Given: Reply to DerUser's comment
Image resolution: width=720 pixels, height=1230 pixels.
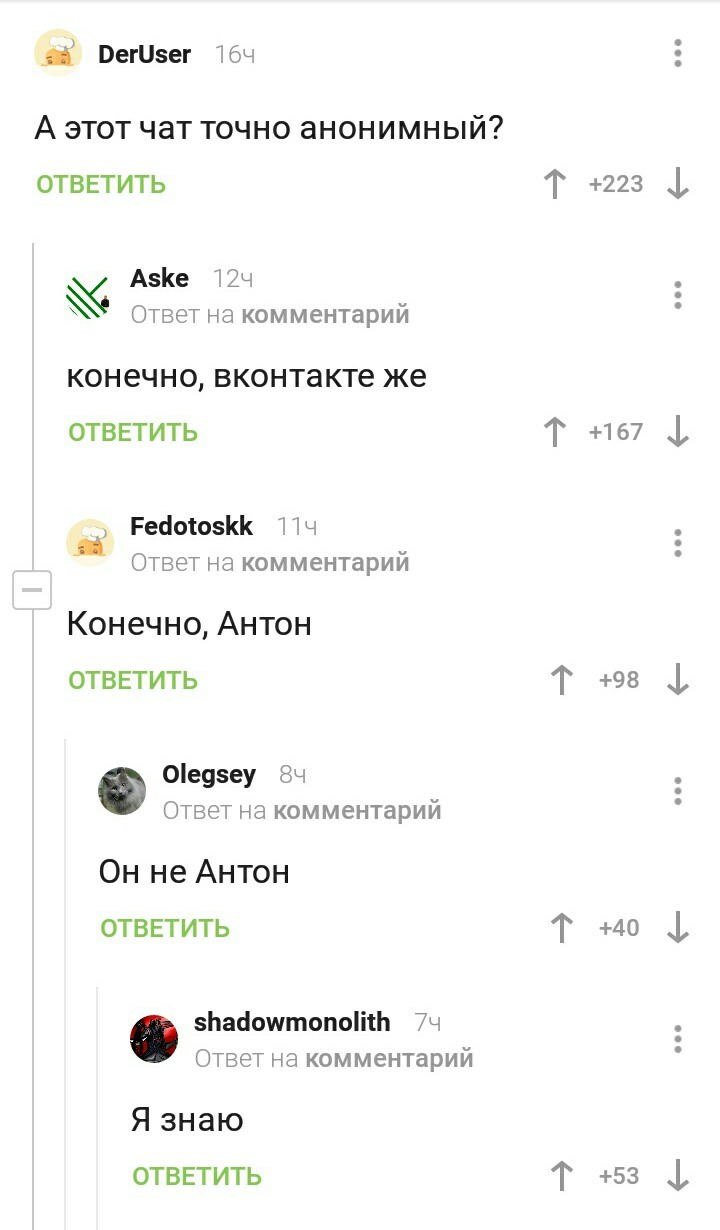Looking at the screenshot, I should coord(101,184).
